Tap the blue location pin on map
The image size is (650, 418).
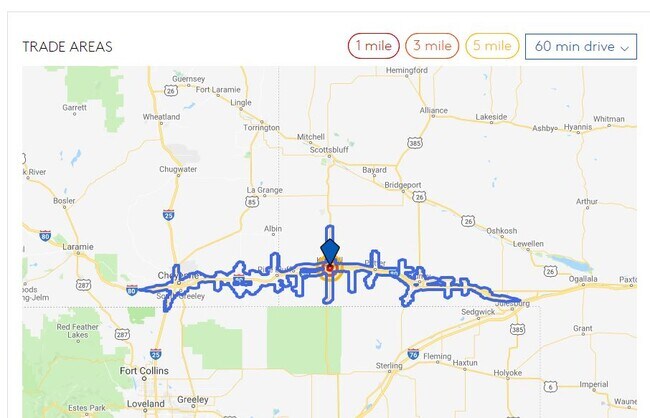(x=330, y=250)
